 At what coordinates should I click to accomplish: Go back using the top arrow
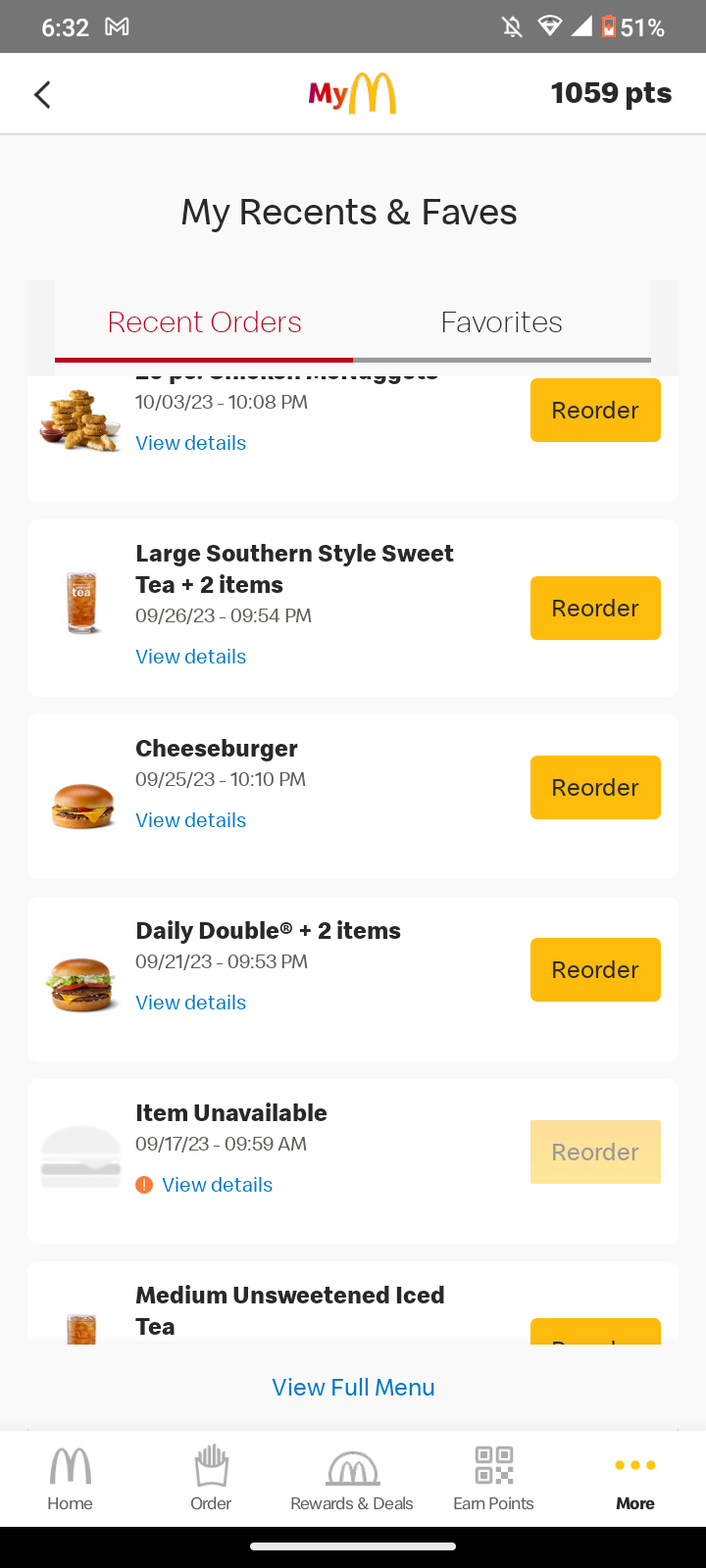click(x=42, y=94)
